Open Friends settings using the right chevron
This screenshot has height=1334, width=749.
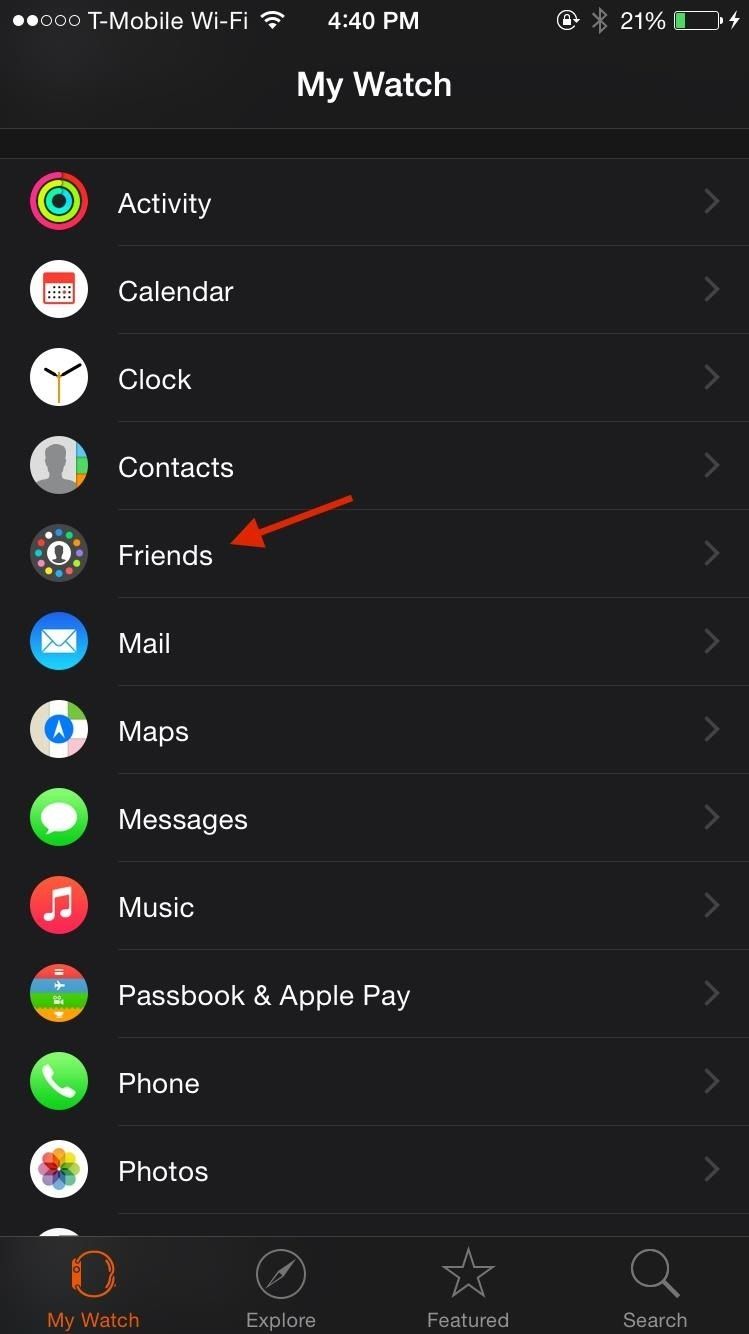(x=712, y=553)
